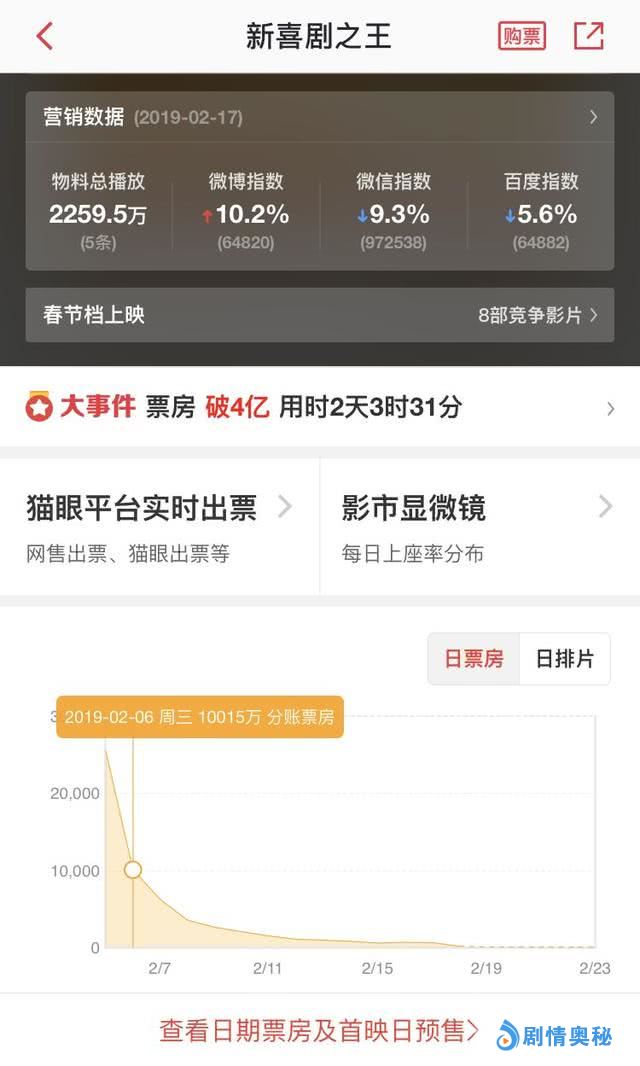Open 春节档上映 competing films list
This screenshot has width=640, height=1066.
point(320,315)
